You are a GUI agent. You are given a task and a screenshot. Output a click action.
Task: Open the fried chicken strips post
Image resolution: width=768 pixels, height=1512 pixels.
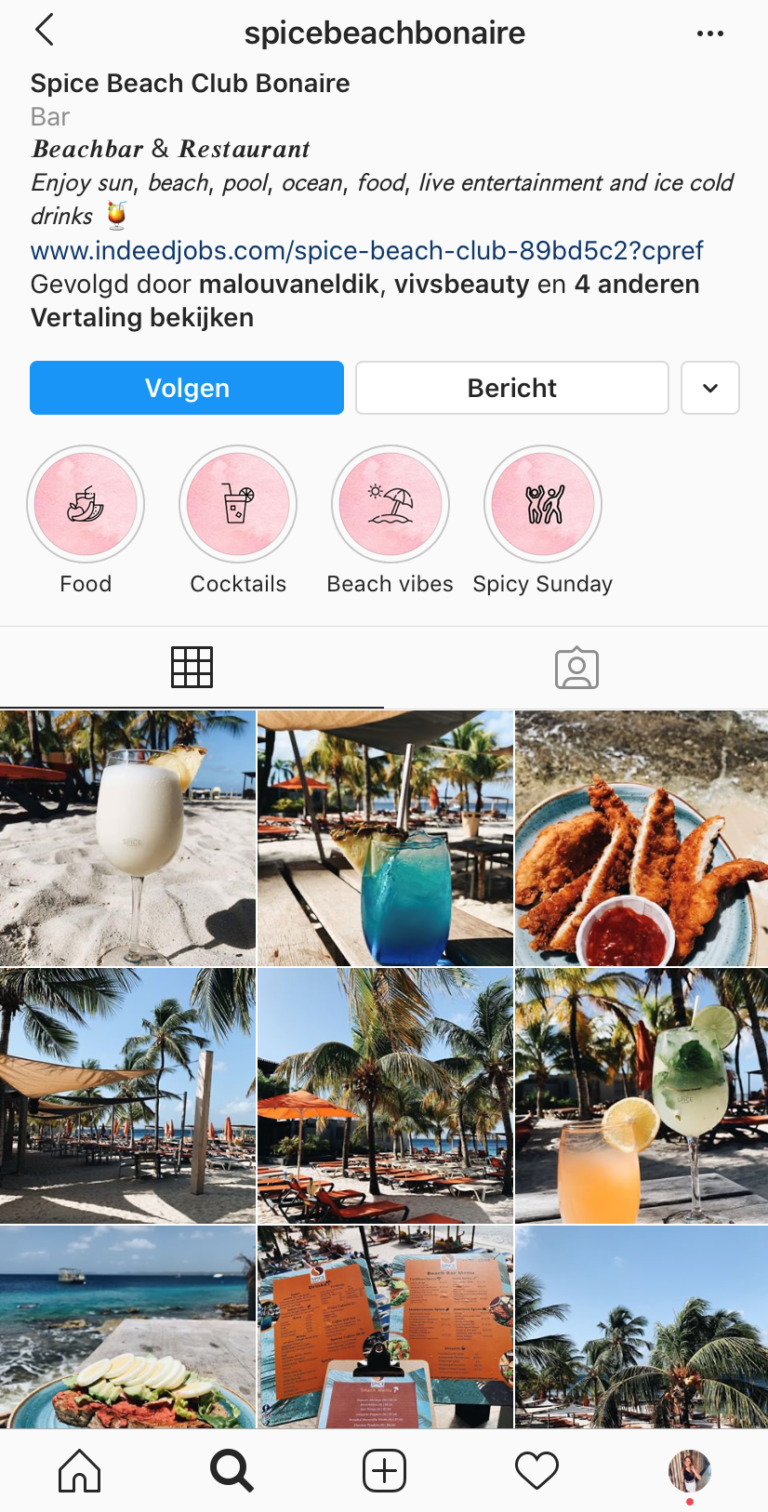pos(641,838)
